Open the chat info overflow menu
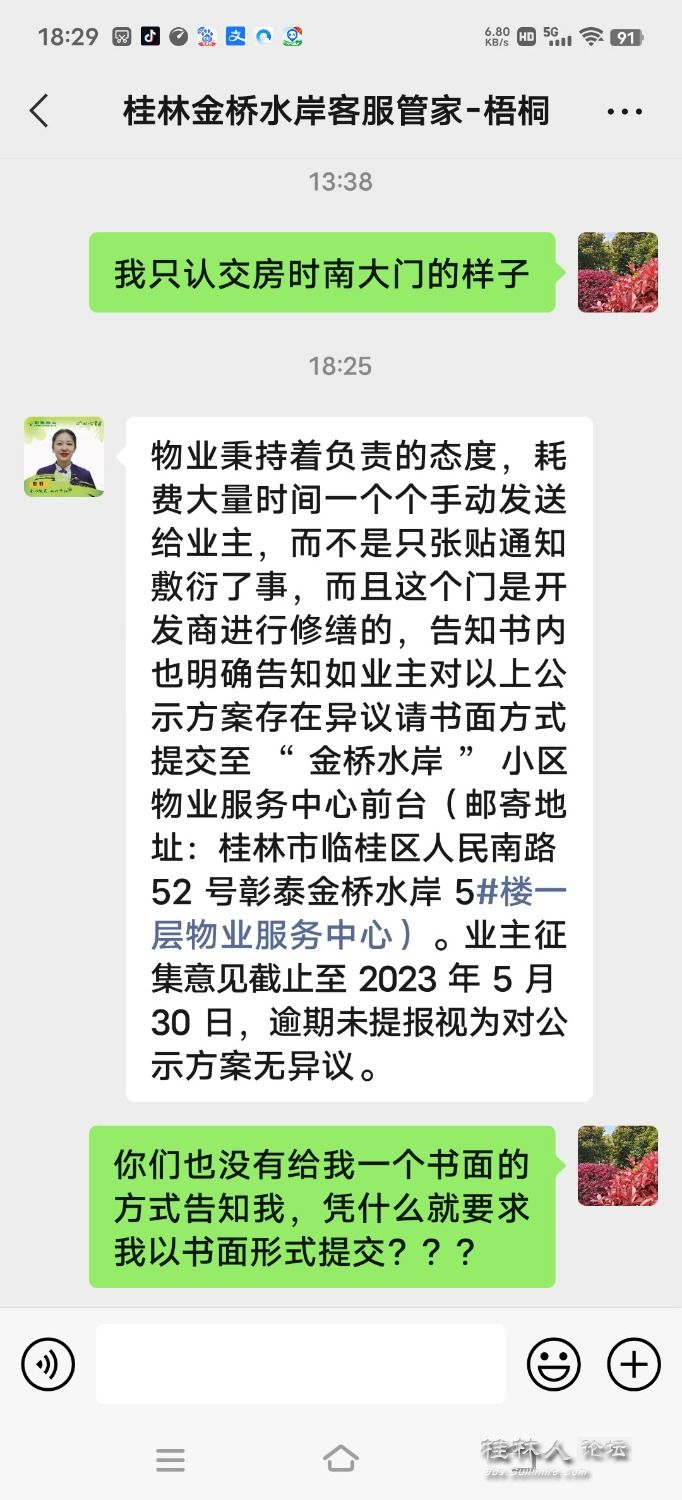 pyautogui.click(x=625, y=111)
